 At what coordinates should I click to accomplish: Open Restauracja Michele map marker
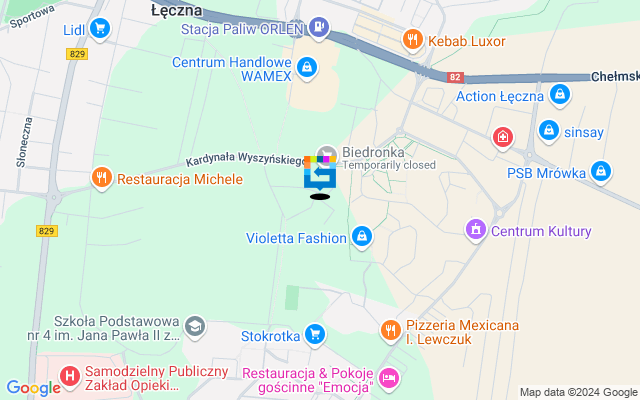[x=101, y=179]
